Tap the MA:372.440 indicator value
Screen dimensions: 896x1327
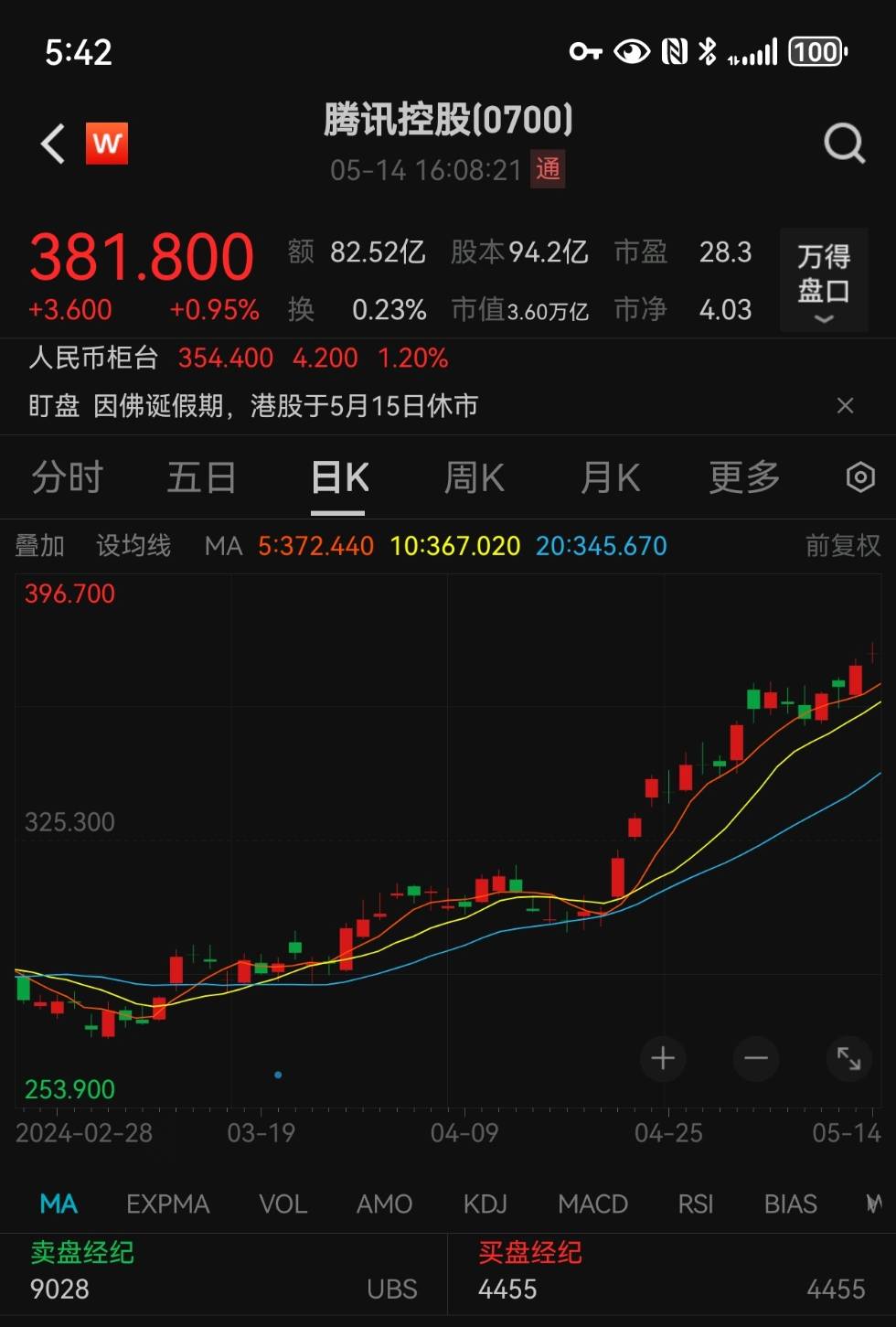pos(315,545)
